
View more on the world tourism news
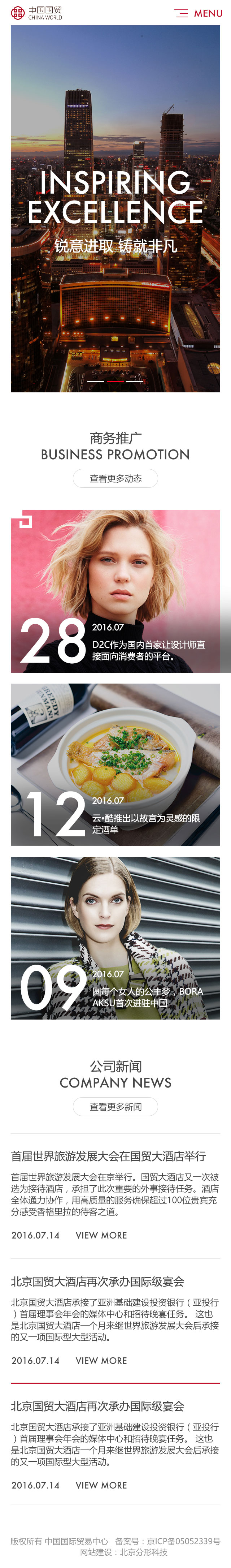pyautogui.click(x=101, y=1235)
